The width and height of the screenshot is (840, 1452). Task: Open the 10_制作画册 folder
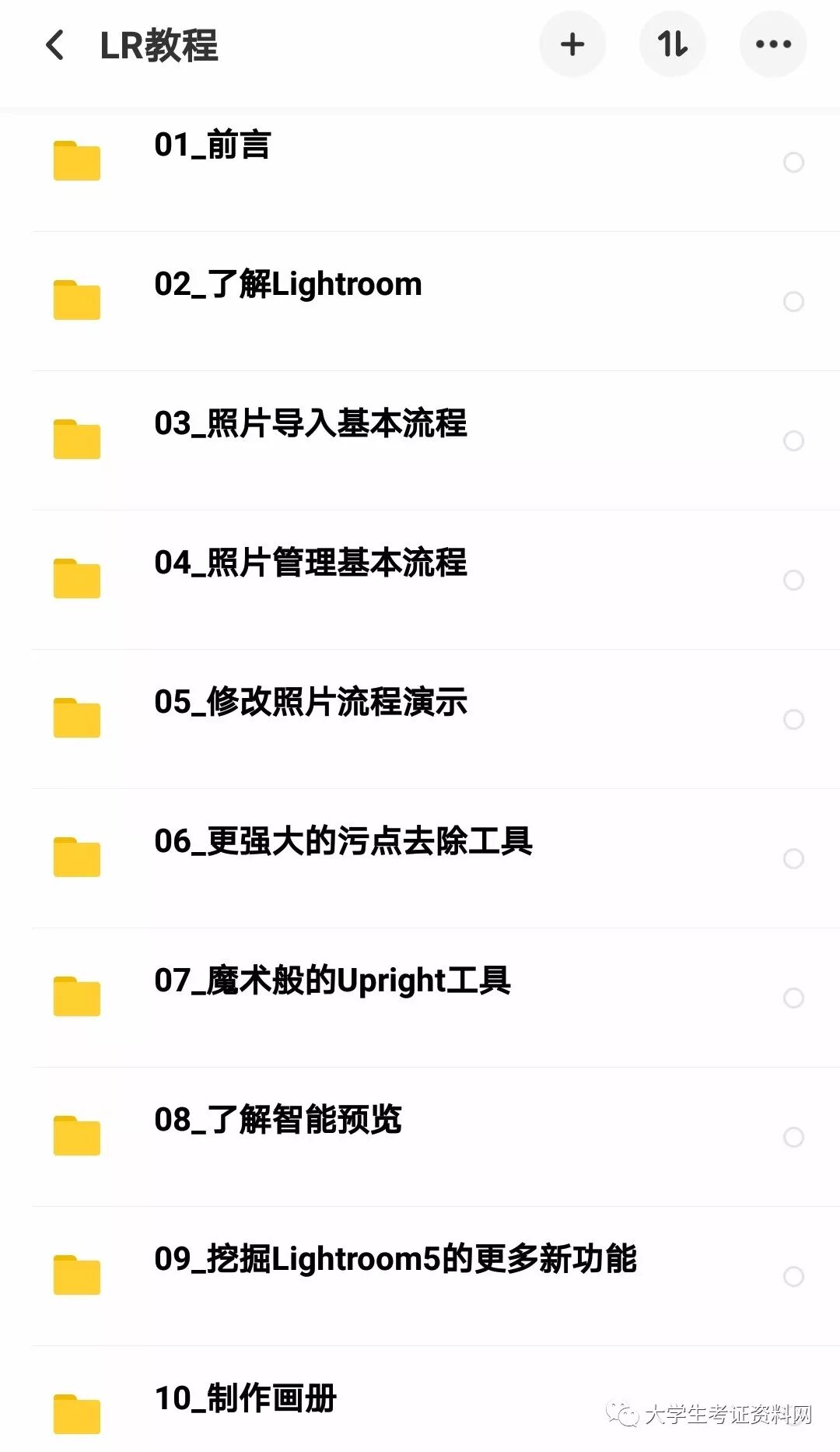[x=245, y=1399]
